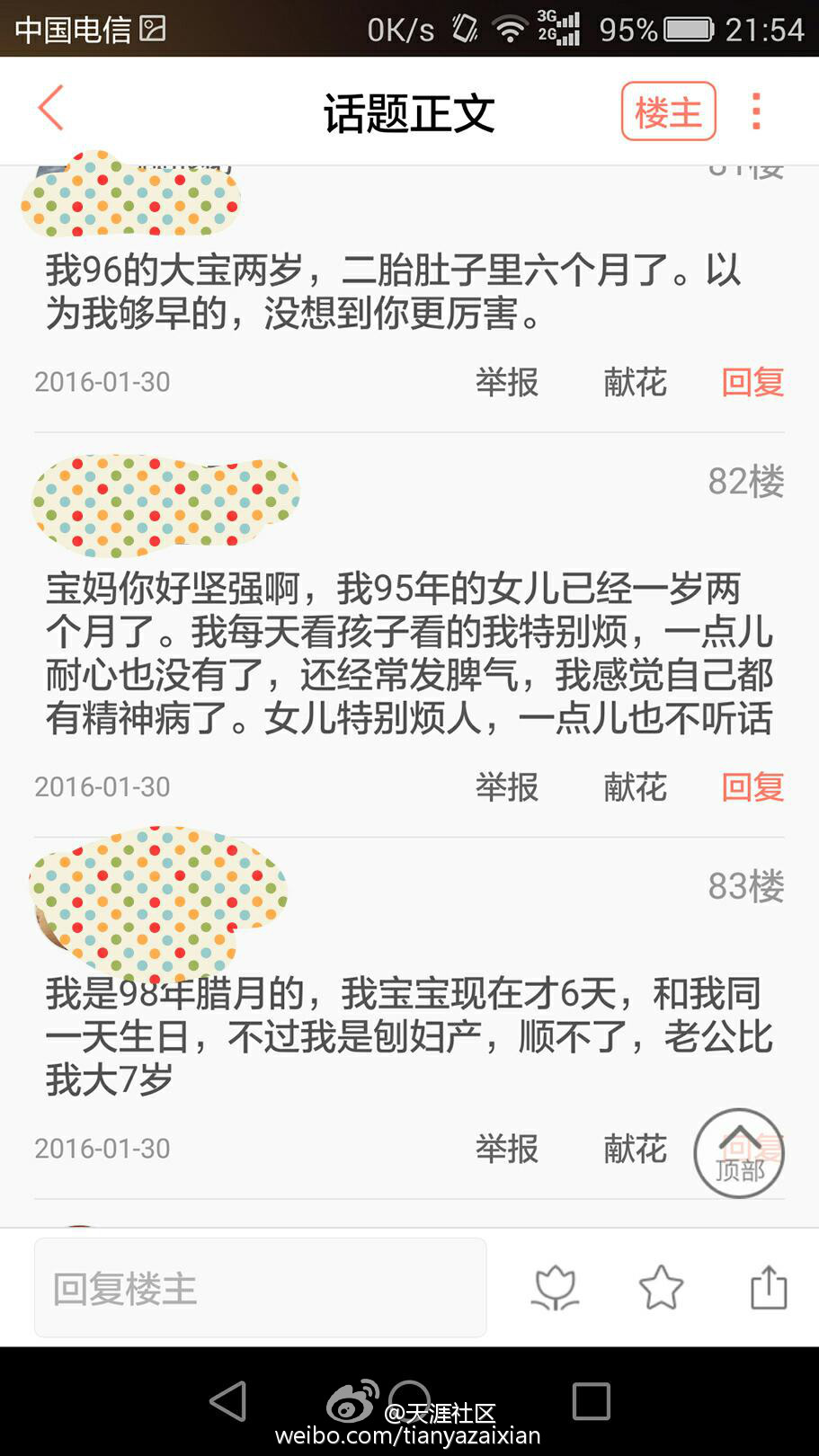Give flowers (献花) to the 82楼 comment
The image size is (819, 1456).
coord(635,787)
